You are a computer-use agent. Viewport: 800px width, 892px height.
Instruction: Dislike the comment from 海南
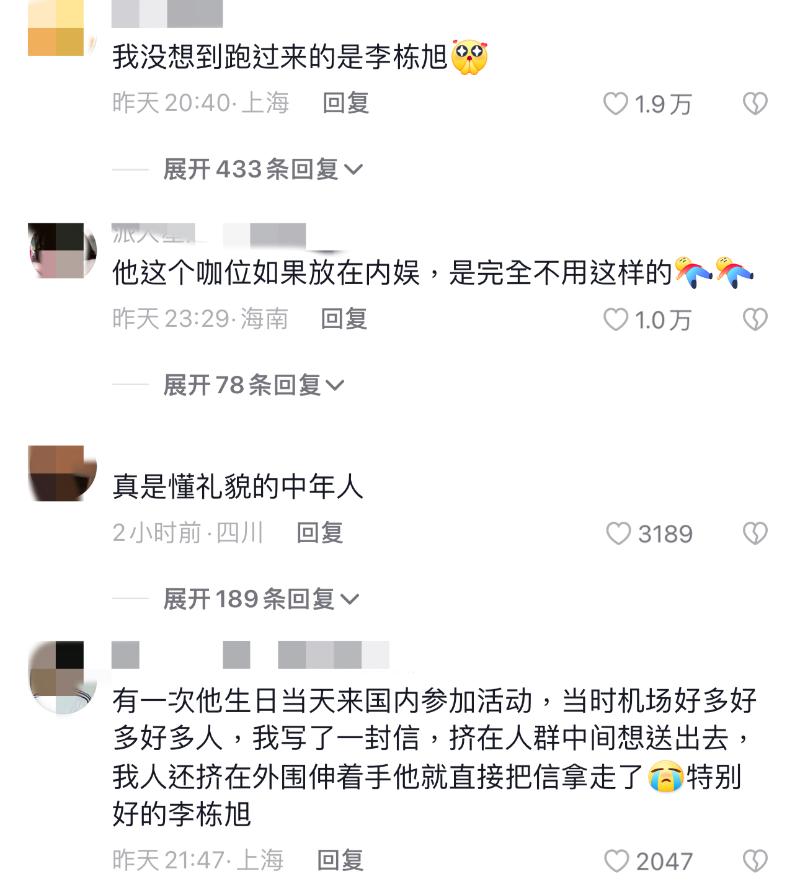tap(755, 319)
